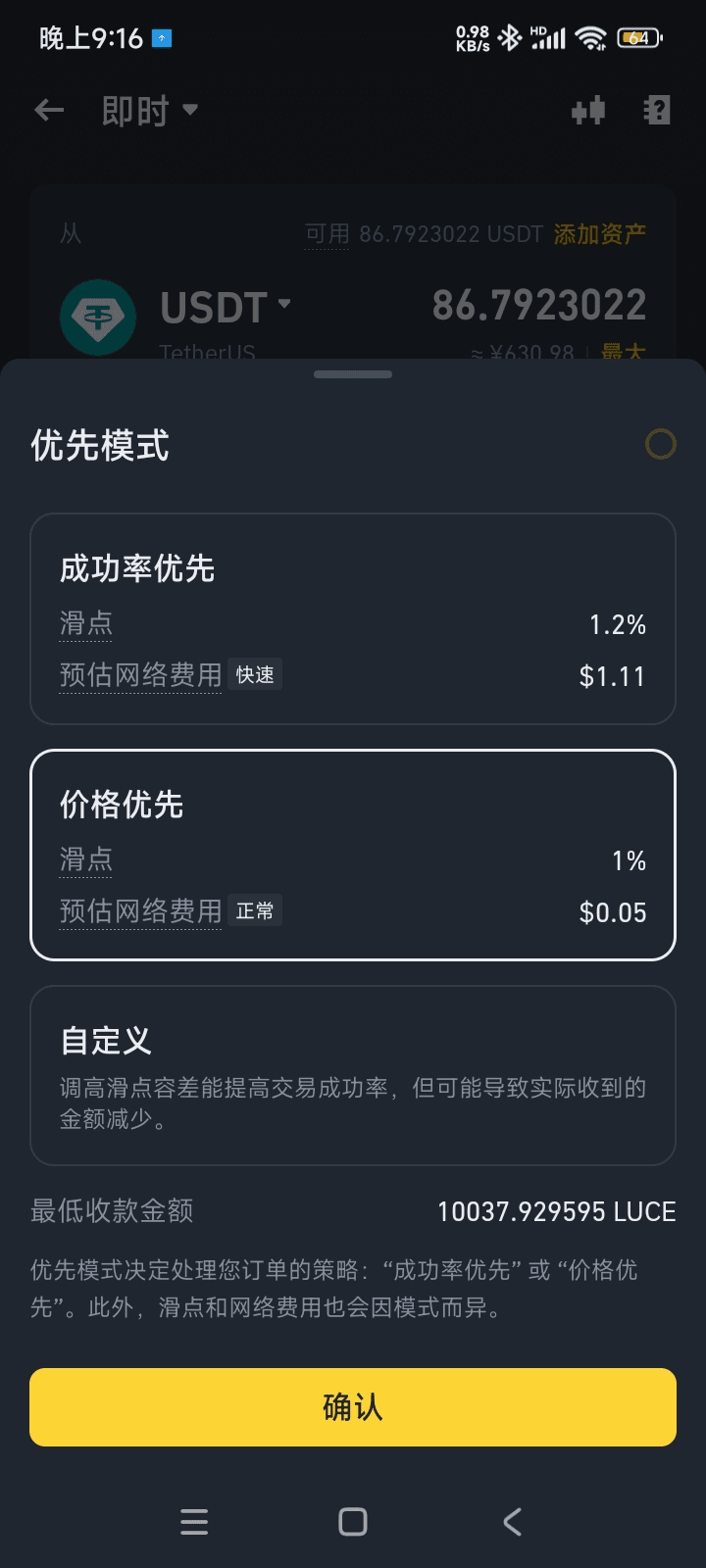706x1568 pixels.
Task: Tap 预估网络费用 label under 价格优先
Action: (x=140, y=910)
